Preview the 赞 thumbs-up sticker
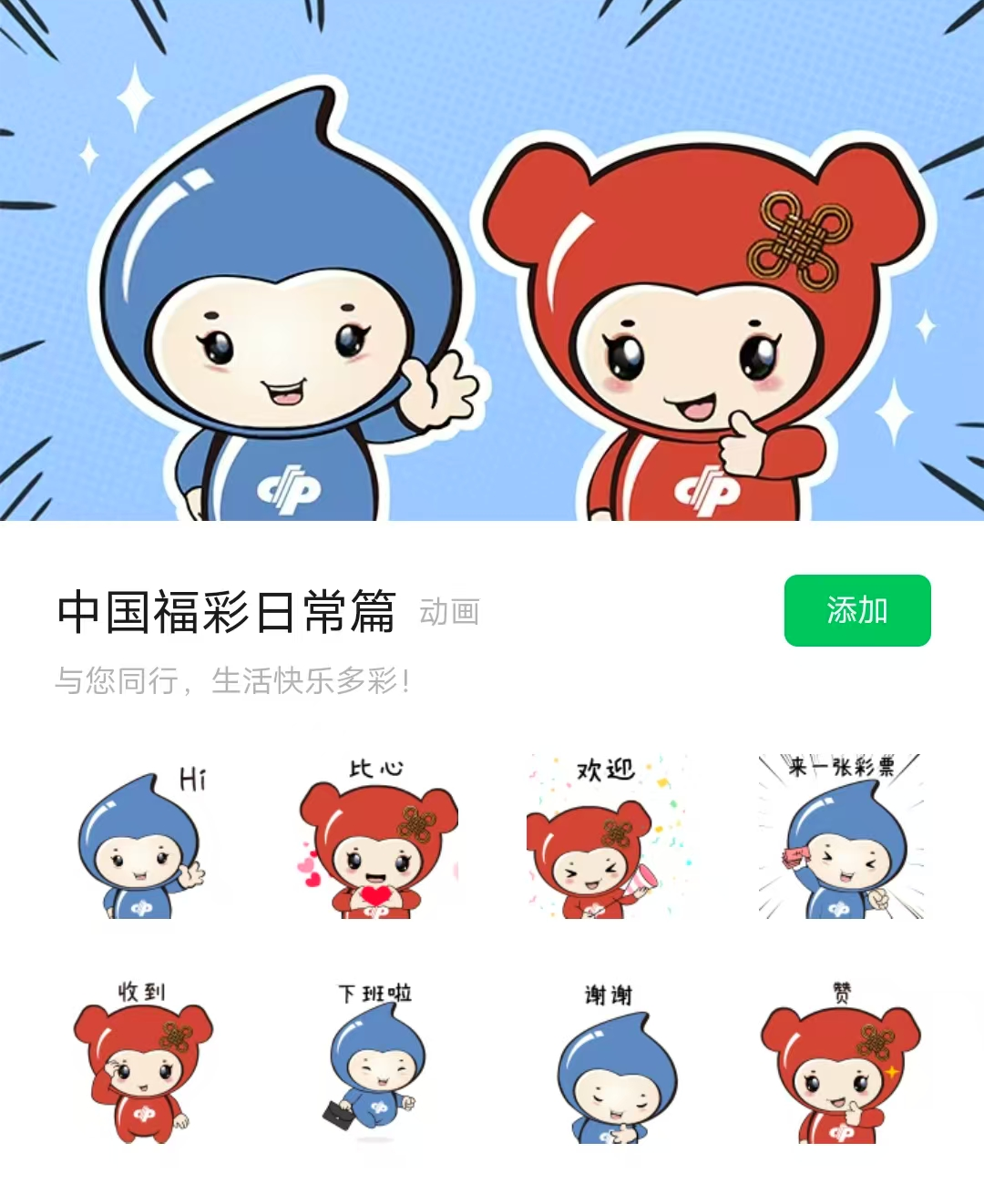The height and width of the screenshot is (1204, 984). click(x=840, y=1061)
